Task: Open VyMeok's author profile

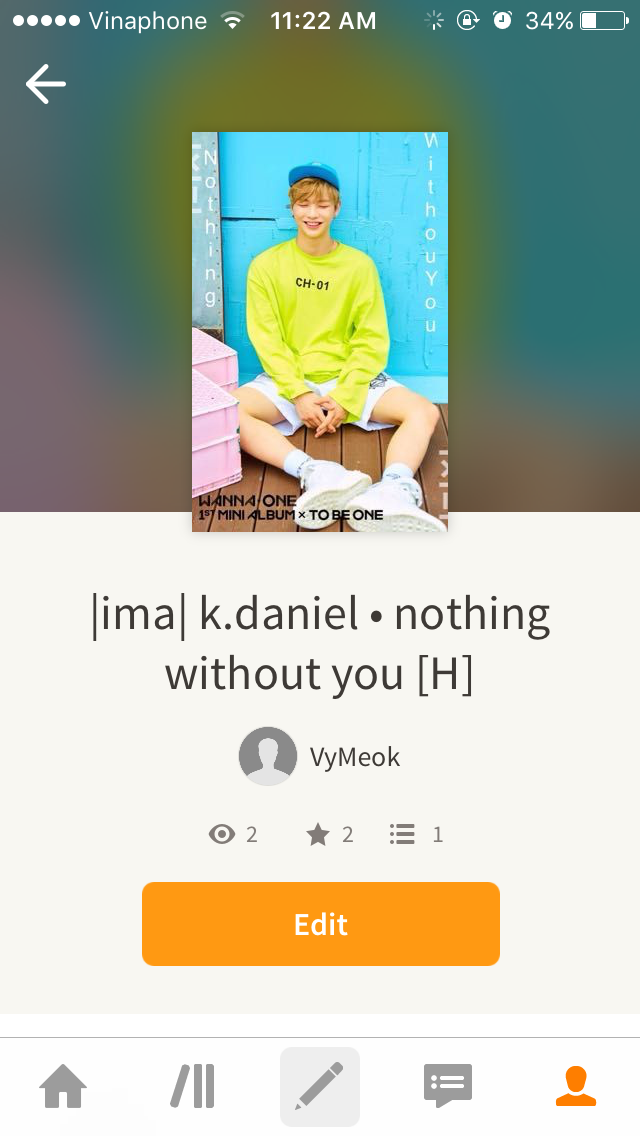Action: pos(320,757)
